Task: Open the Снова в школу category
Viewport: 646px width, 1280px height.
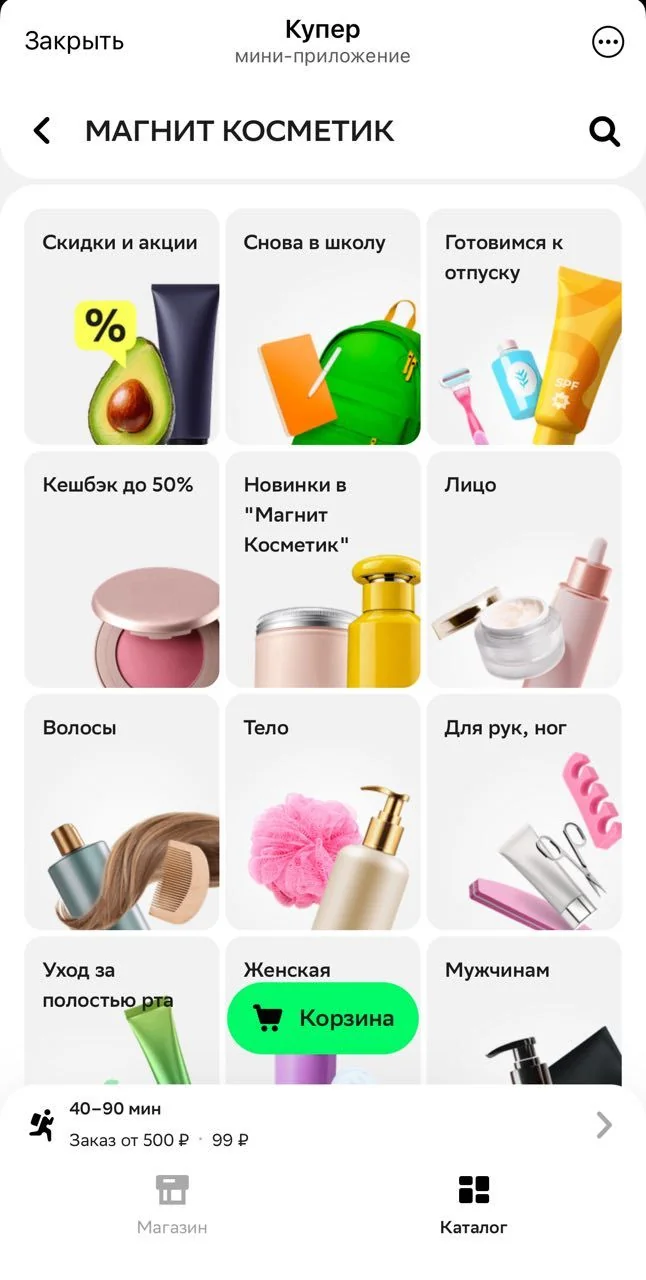Action: coord(323,327)
